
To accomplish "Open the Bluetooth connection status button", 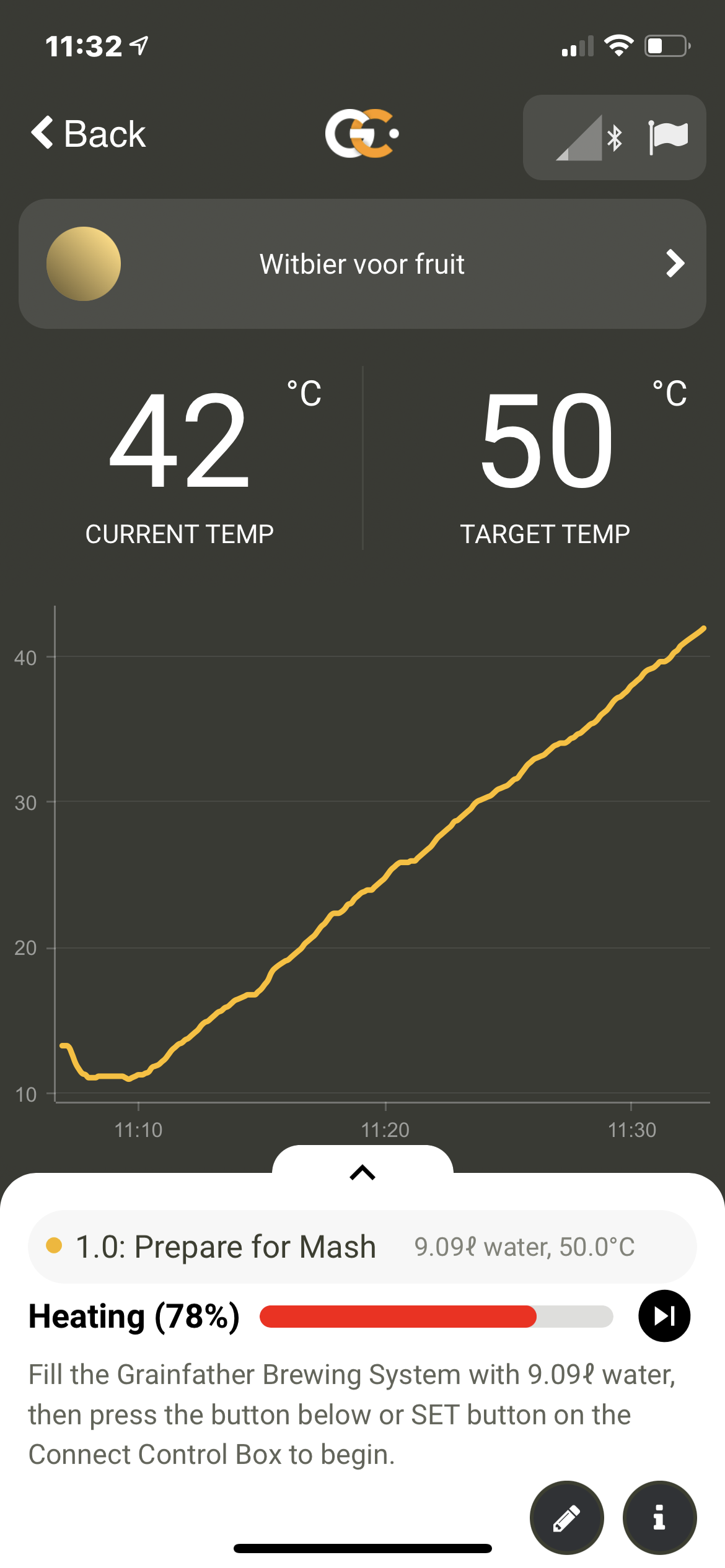I will 614,137.
